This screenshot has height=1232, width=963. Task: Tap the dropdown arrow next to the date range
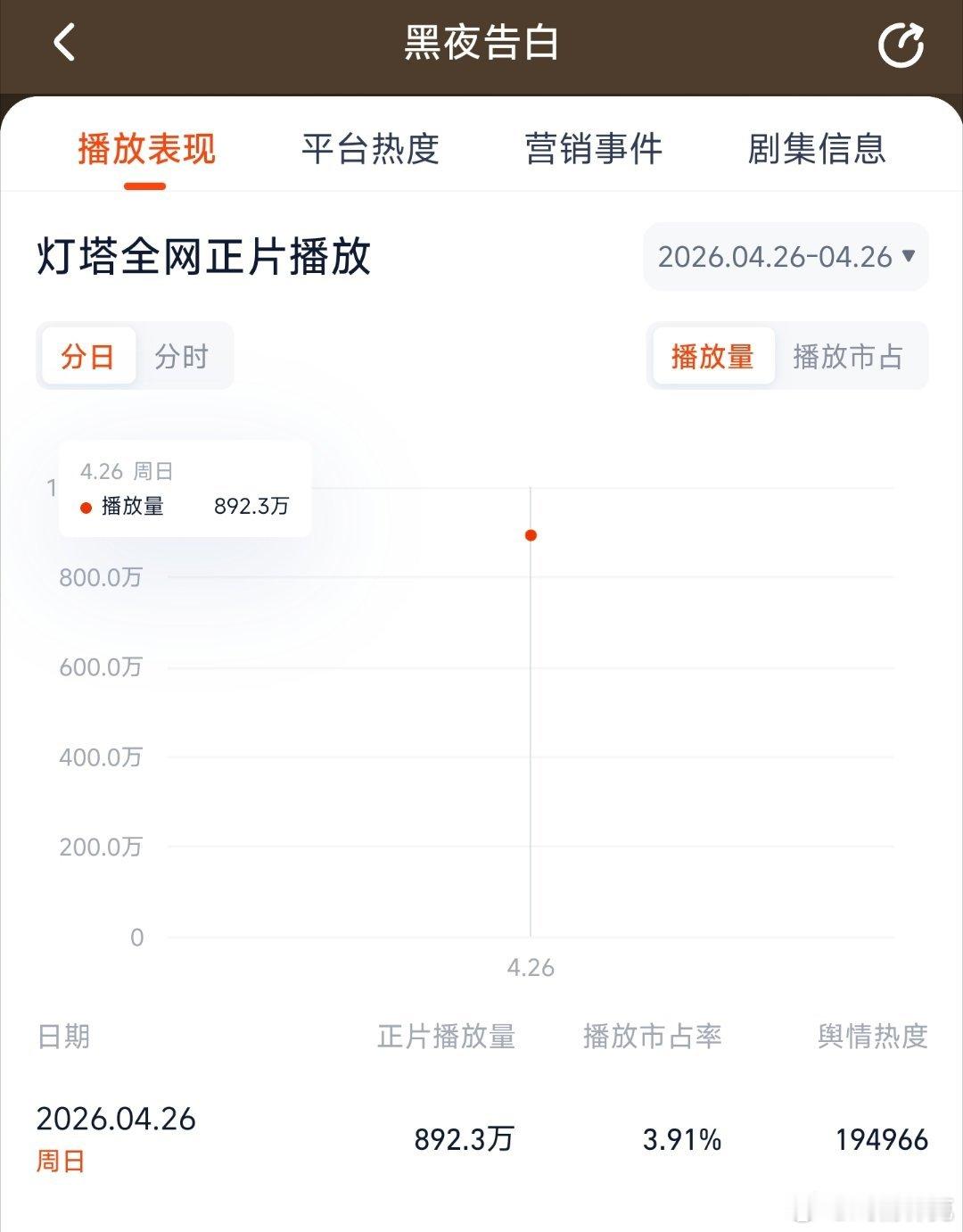coord(910,257)
